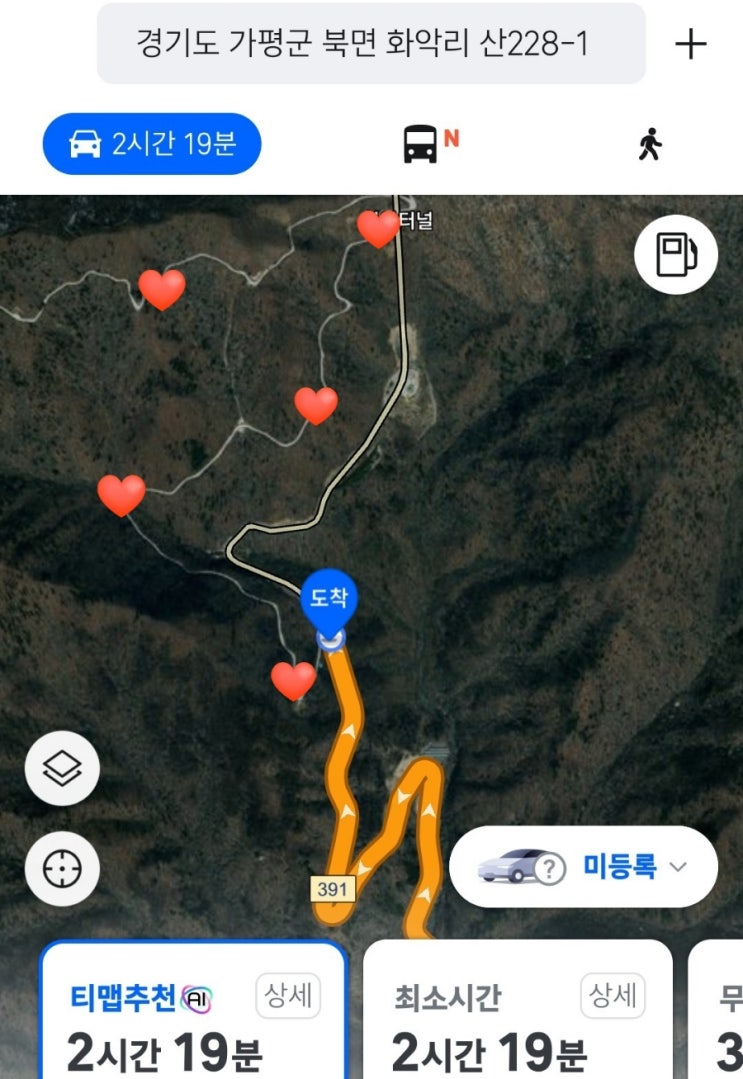This screenshot has width=743, height=1079.
Task: Select the car route tab
Action: (152, 144)
